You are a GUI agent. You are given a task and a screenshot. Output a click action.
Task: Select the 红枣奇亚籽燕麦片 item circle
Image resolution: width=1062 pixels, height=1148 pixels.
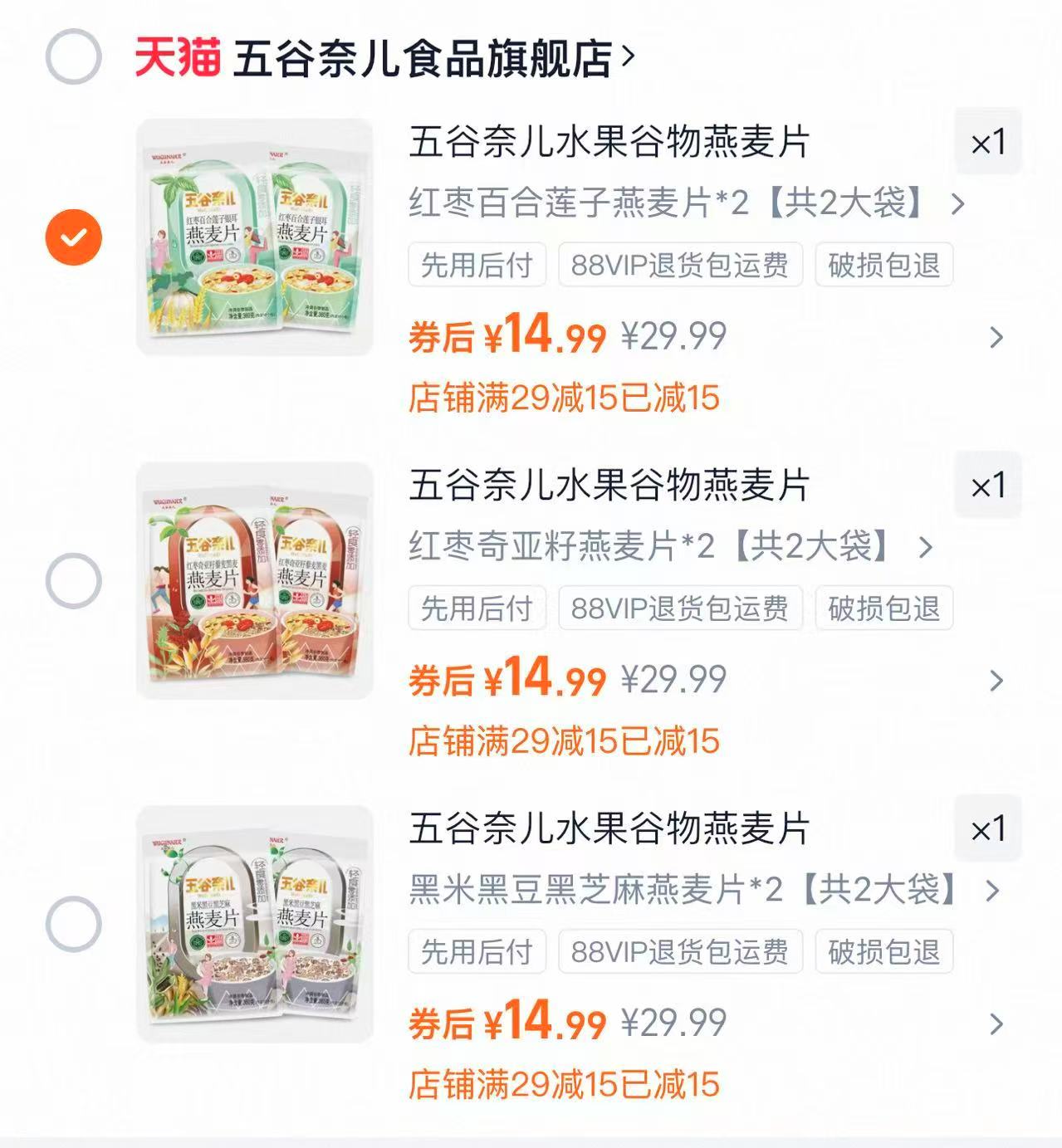pyautogui.click(x=73, y=581)
